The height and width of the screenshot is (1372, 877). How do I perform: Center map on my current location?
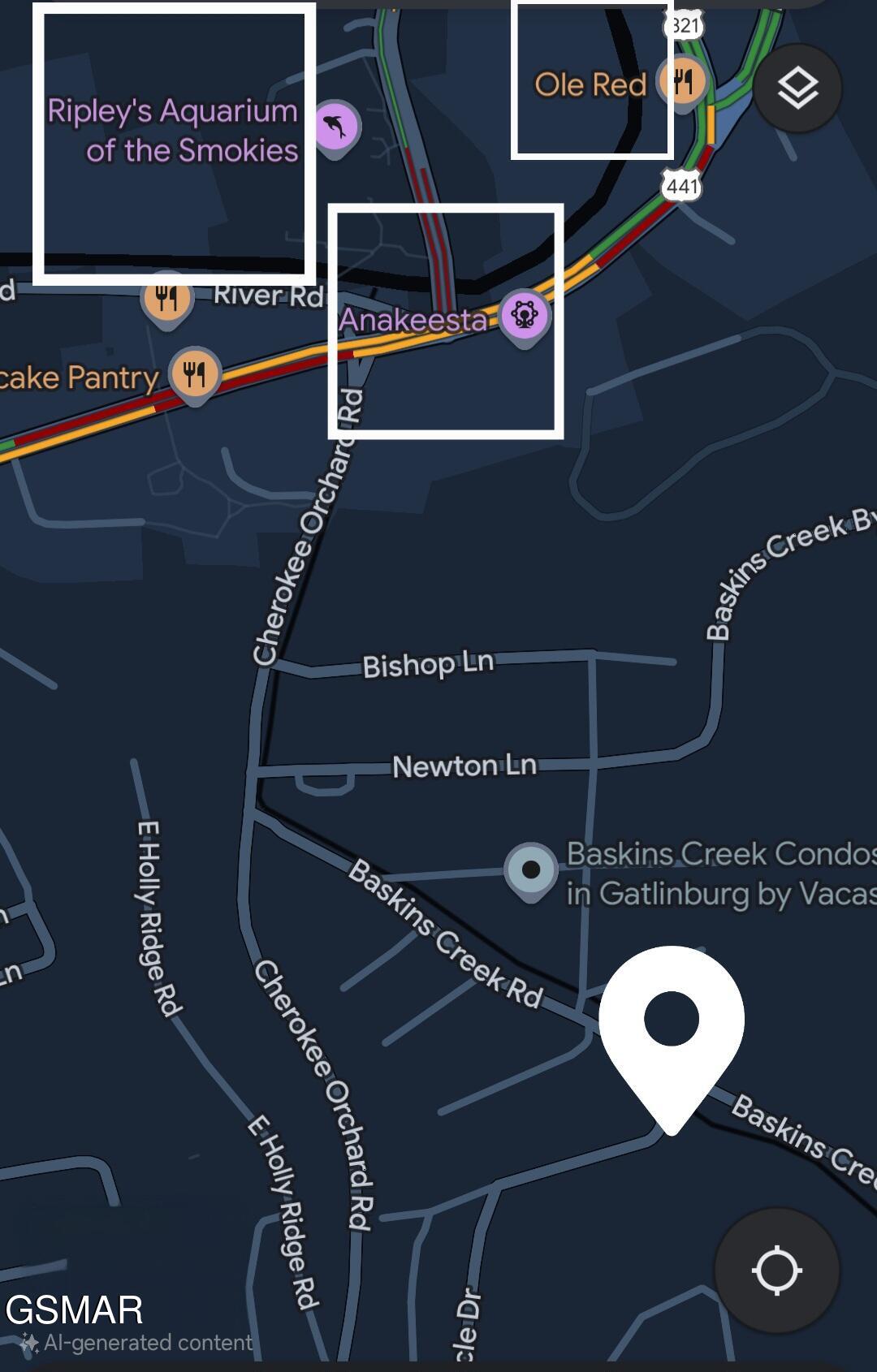[776, 1271]
